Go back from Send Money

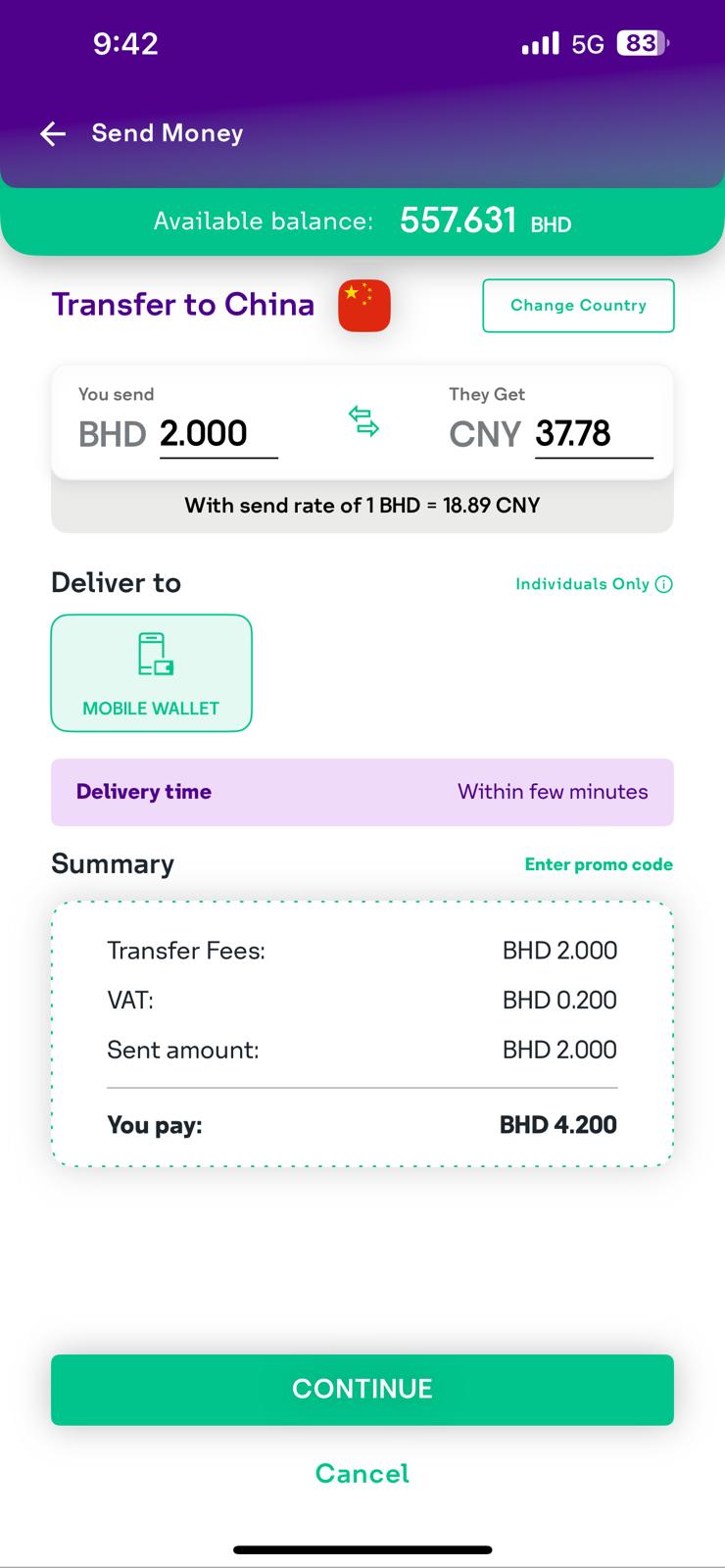point(53,134)
